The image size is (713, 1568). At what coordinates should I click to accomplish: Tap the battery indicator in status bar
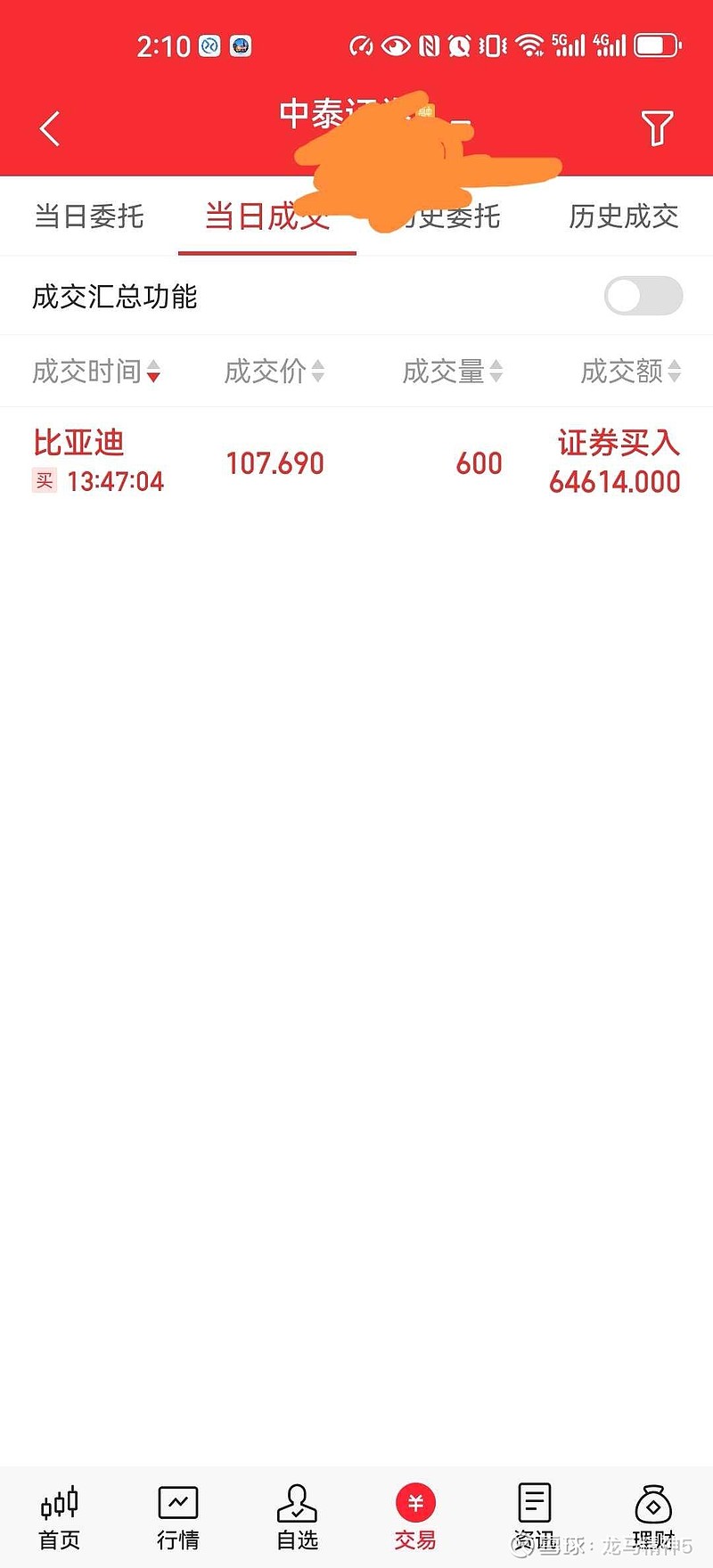pos(657,45)
